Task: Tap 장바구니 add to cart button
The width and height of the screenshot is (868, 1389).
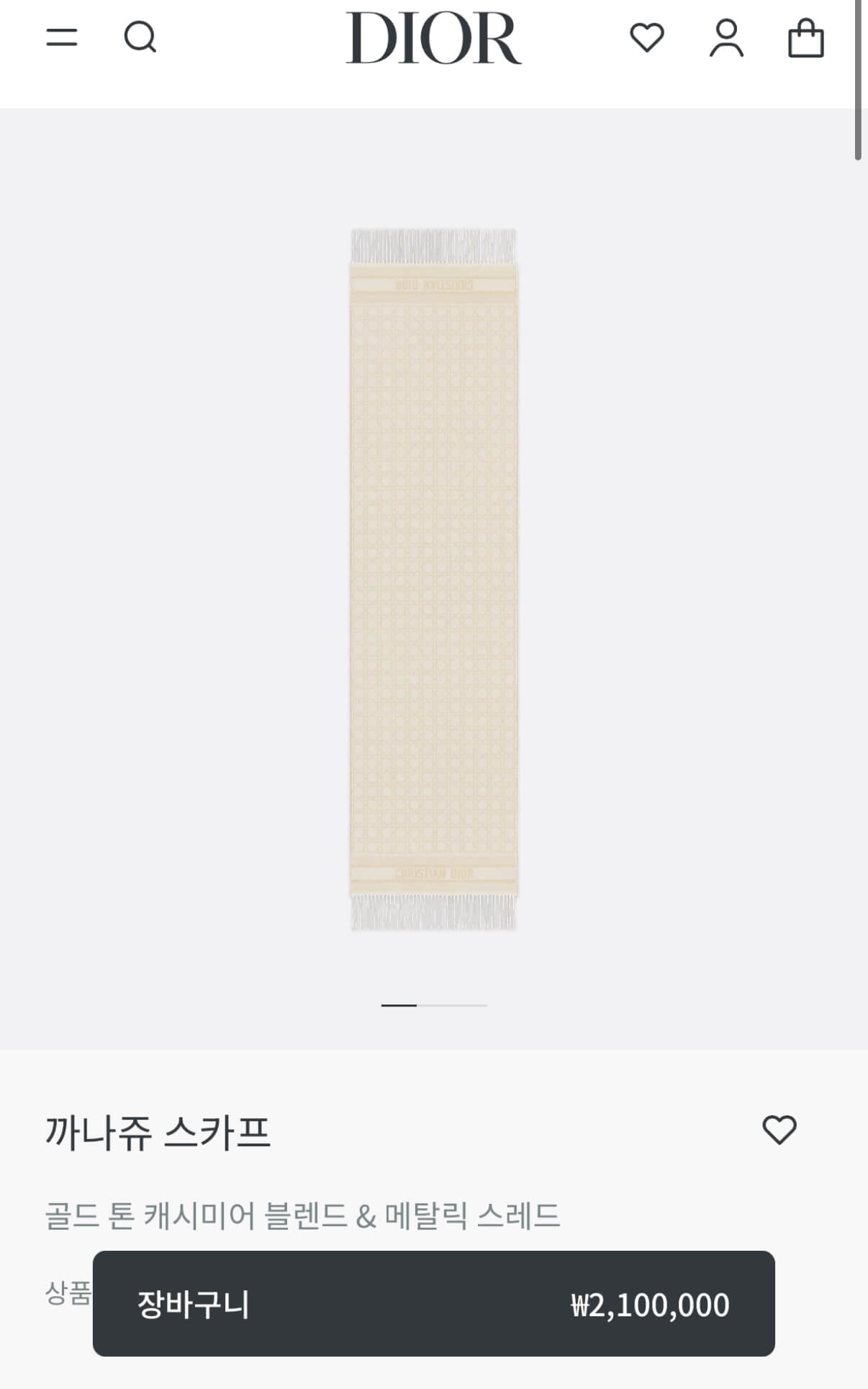Action: click(433, 1304)
